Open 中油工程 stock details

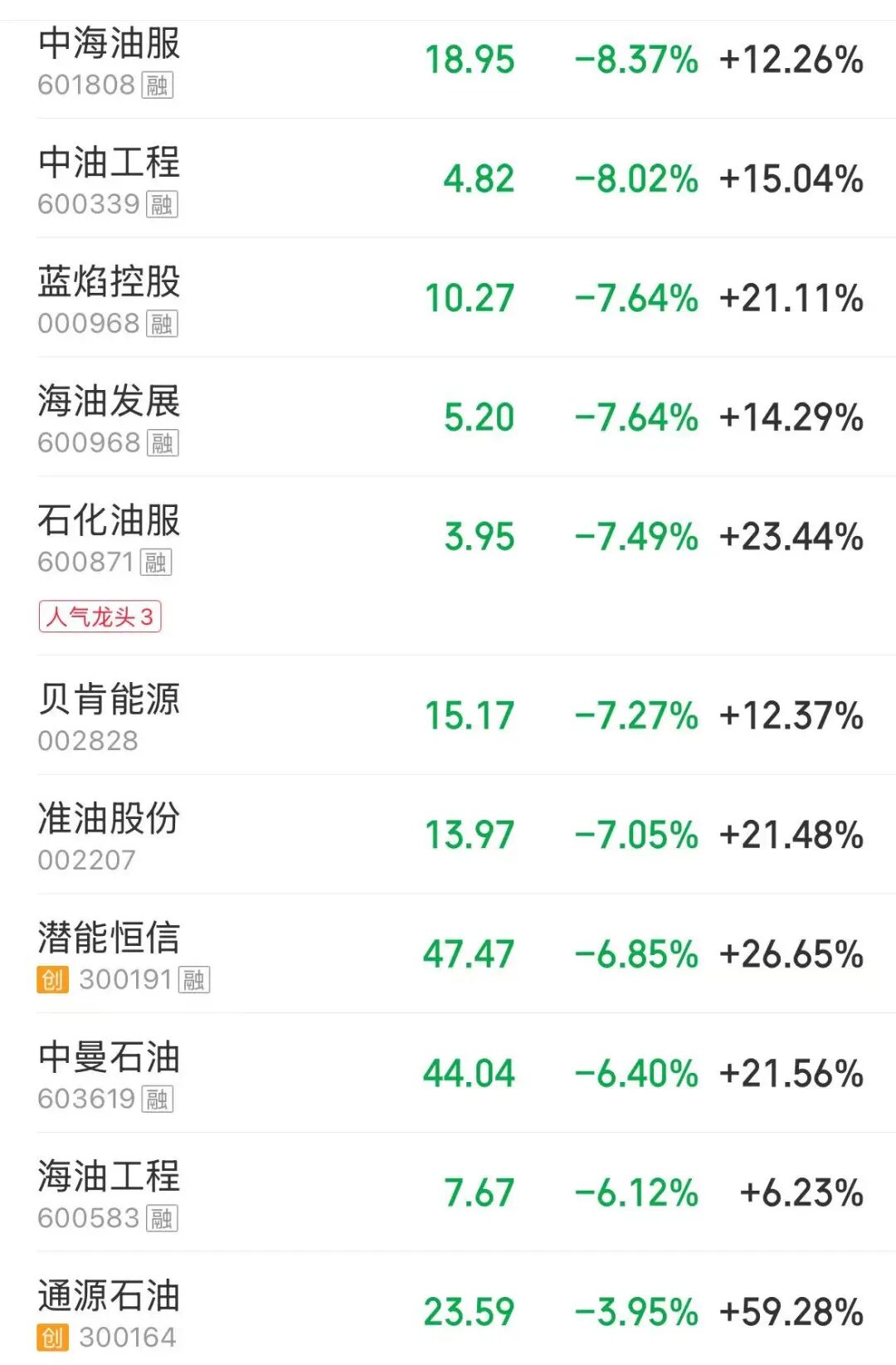pyautogui.click(x=109, y=163)
